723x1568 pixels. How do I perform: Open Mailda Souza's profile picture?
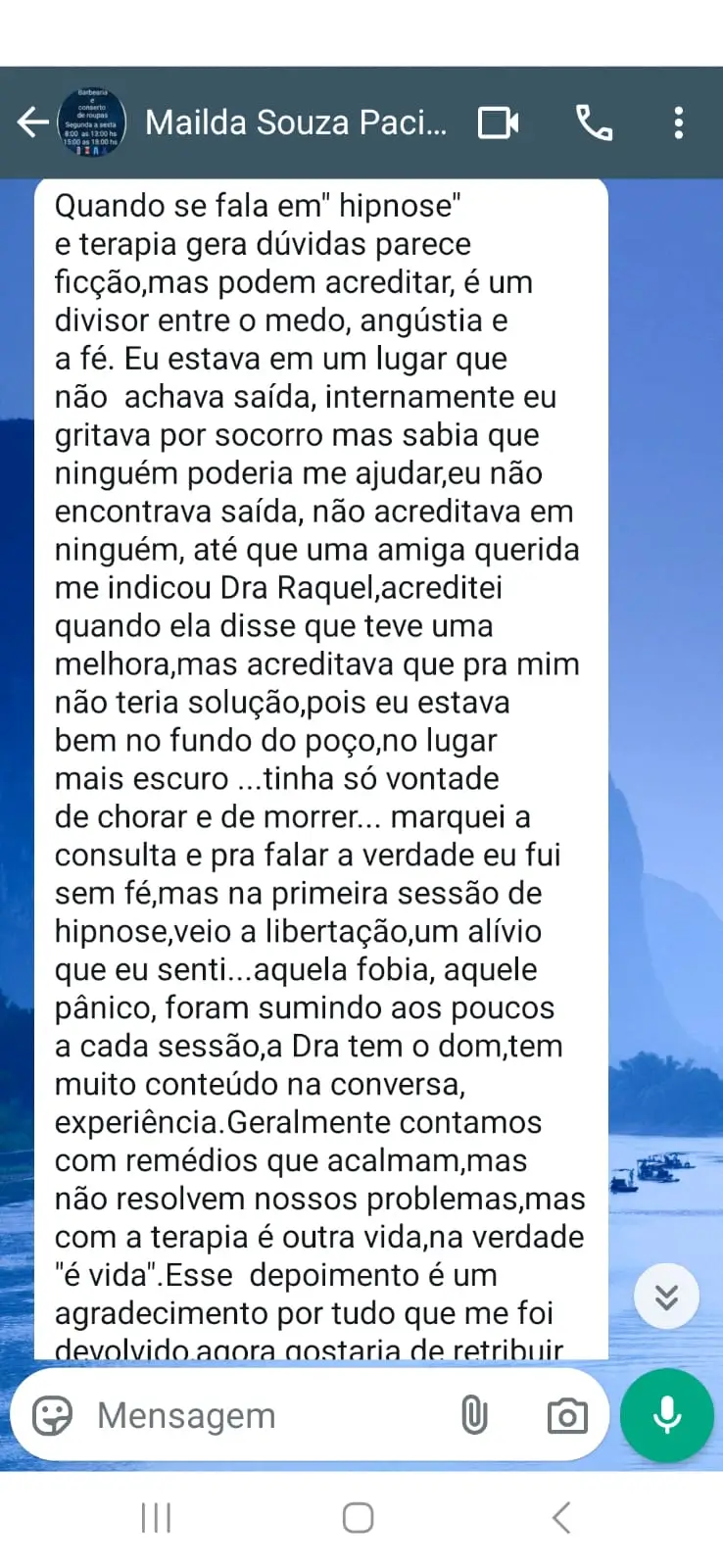click(x=90, y=122)
